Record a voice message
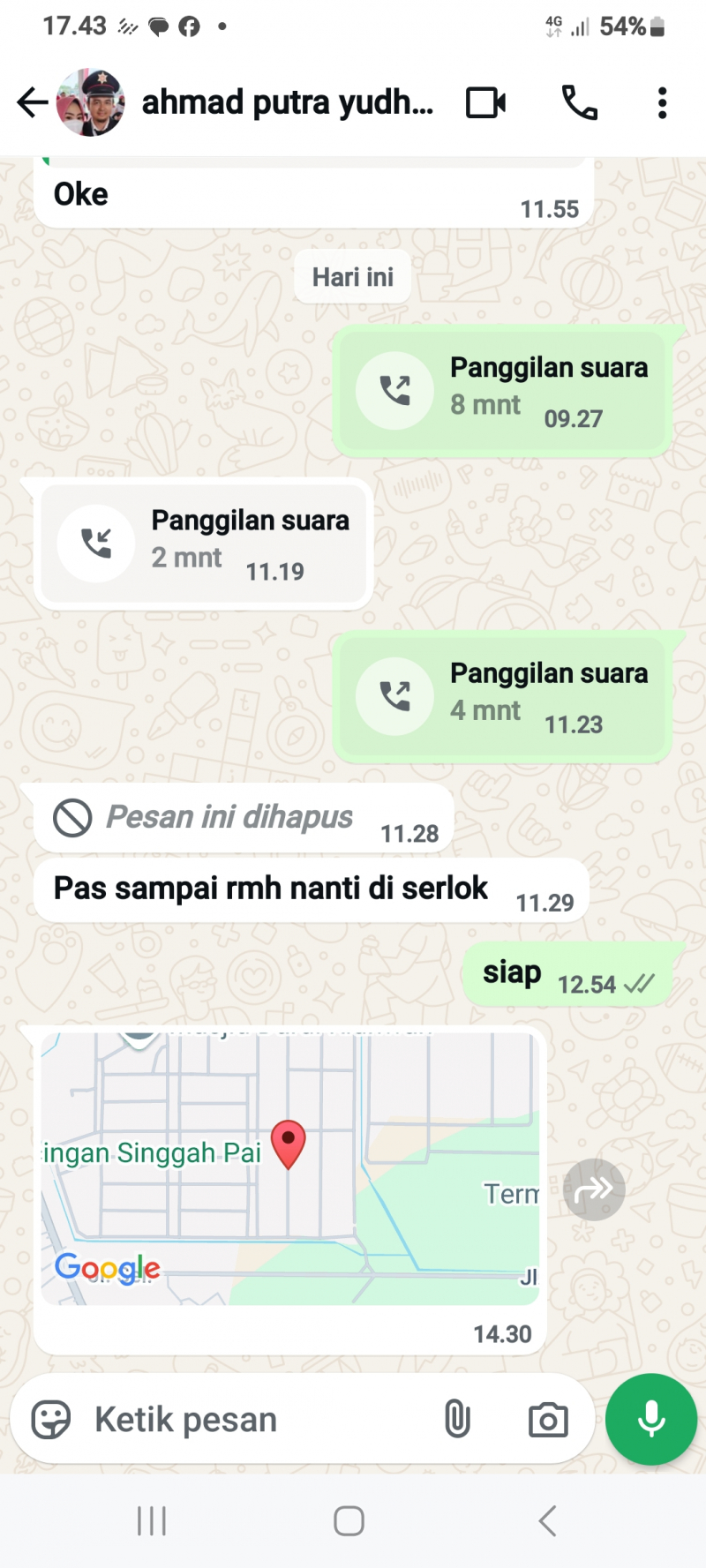The width and height of the screenshot is (706, 1568). point(651,1420)
